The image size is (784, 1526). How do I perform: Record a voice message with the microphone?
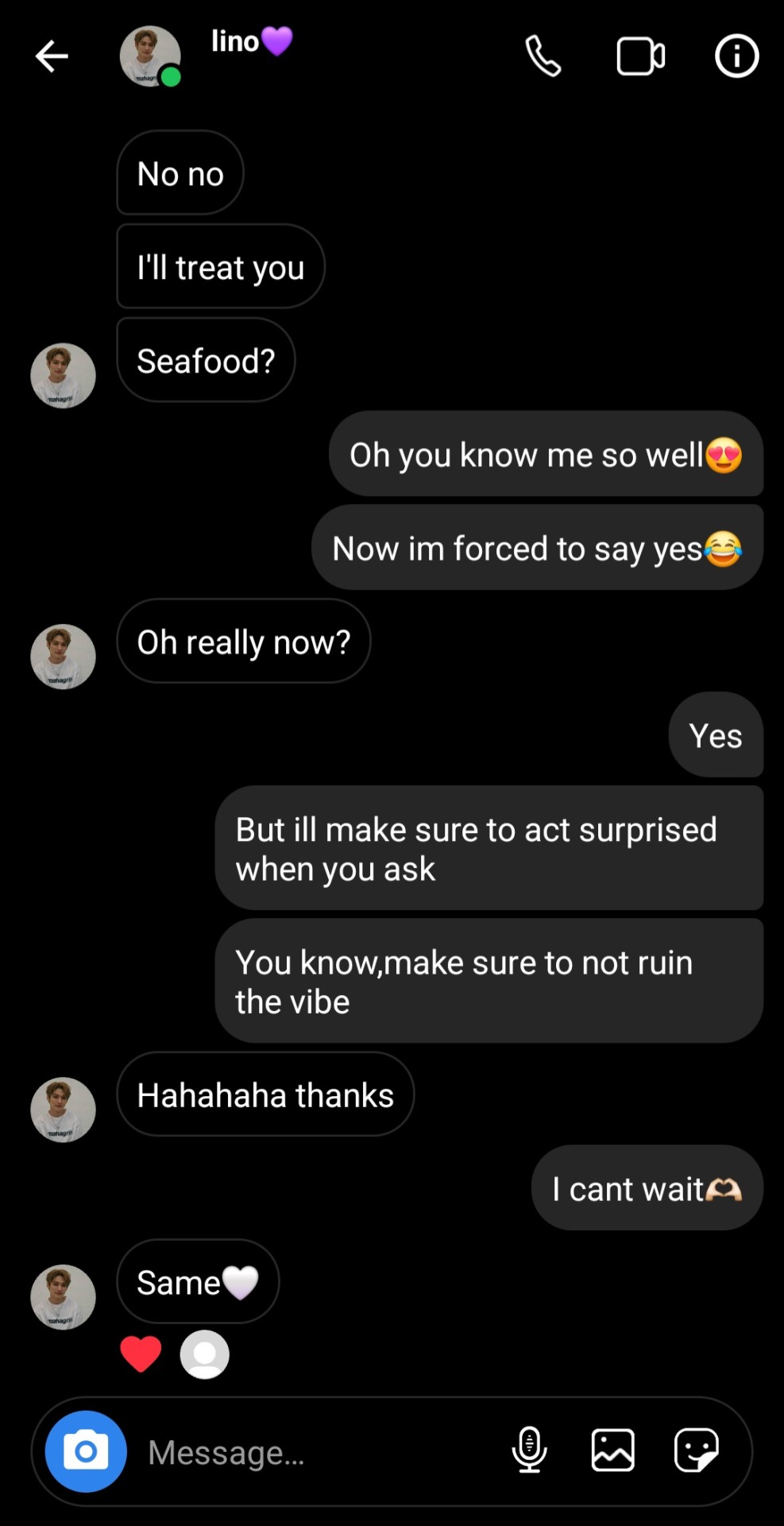529,1451
